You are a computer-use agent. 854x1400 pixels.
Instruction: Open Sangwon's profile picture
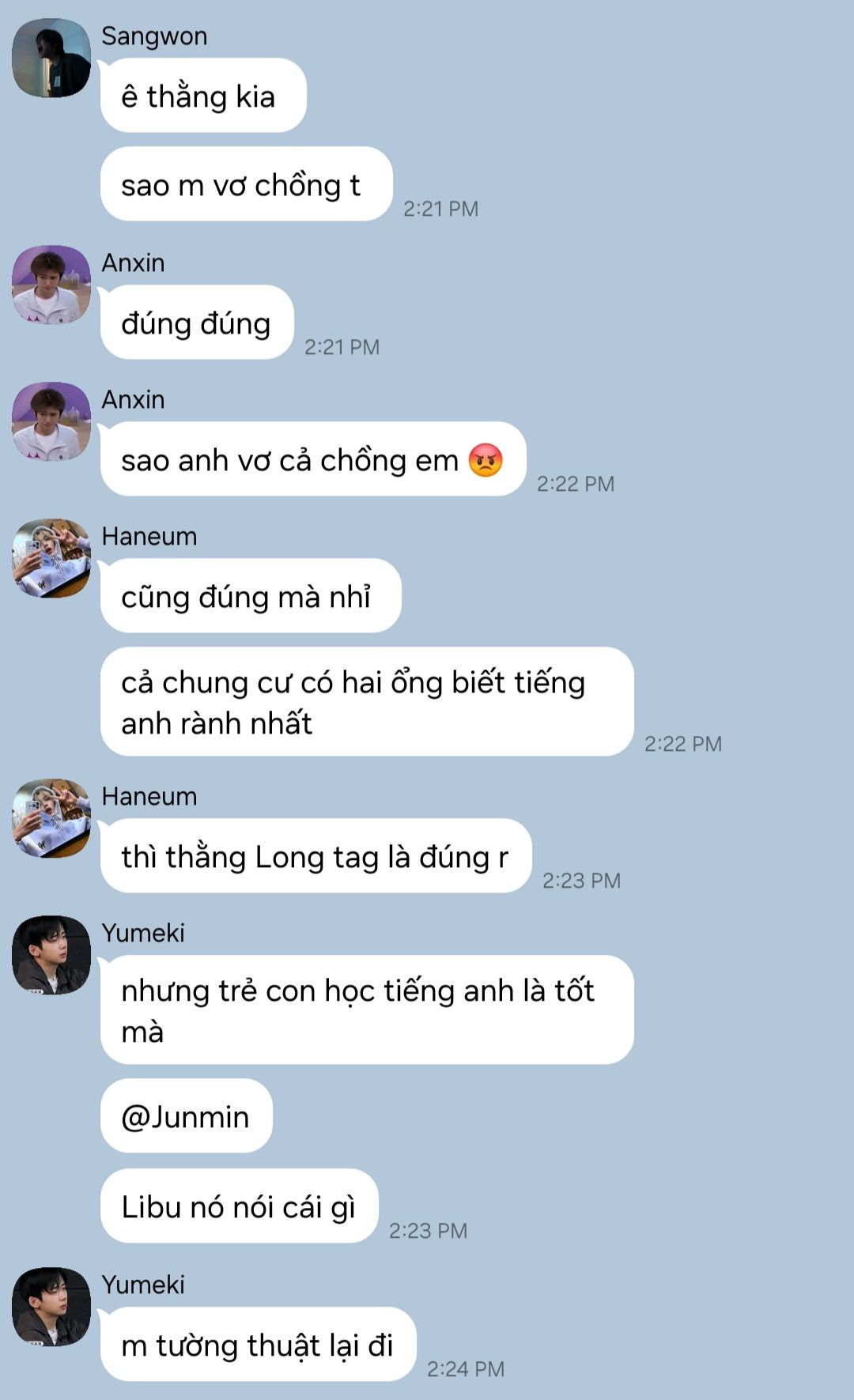tap(51, 58)
